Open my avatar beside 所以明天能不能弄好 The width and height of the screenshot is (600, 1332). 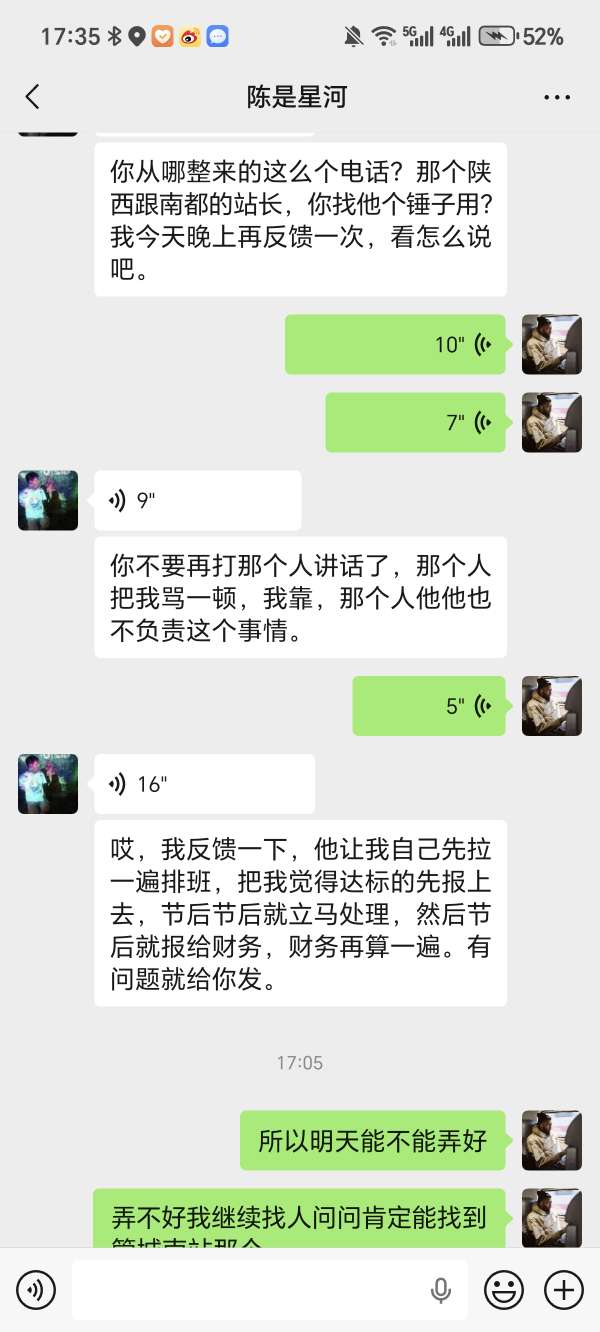(552, 1141)
